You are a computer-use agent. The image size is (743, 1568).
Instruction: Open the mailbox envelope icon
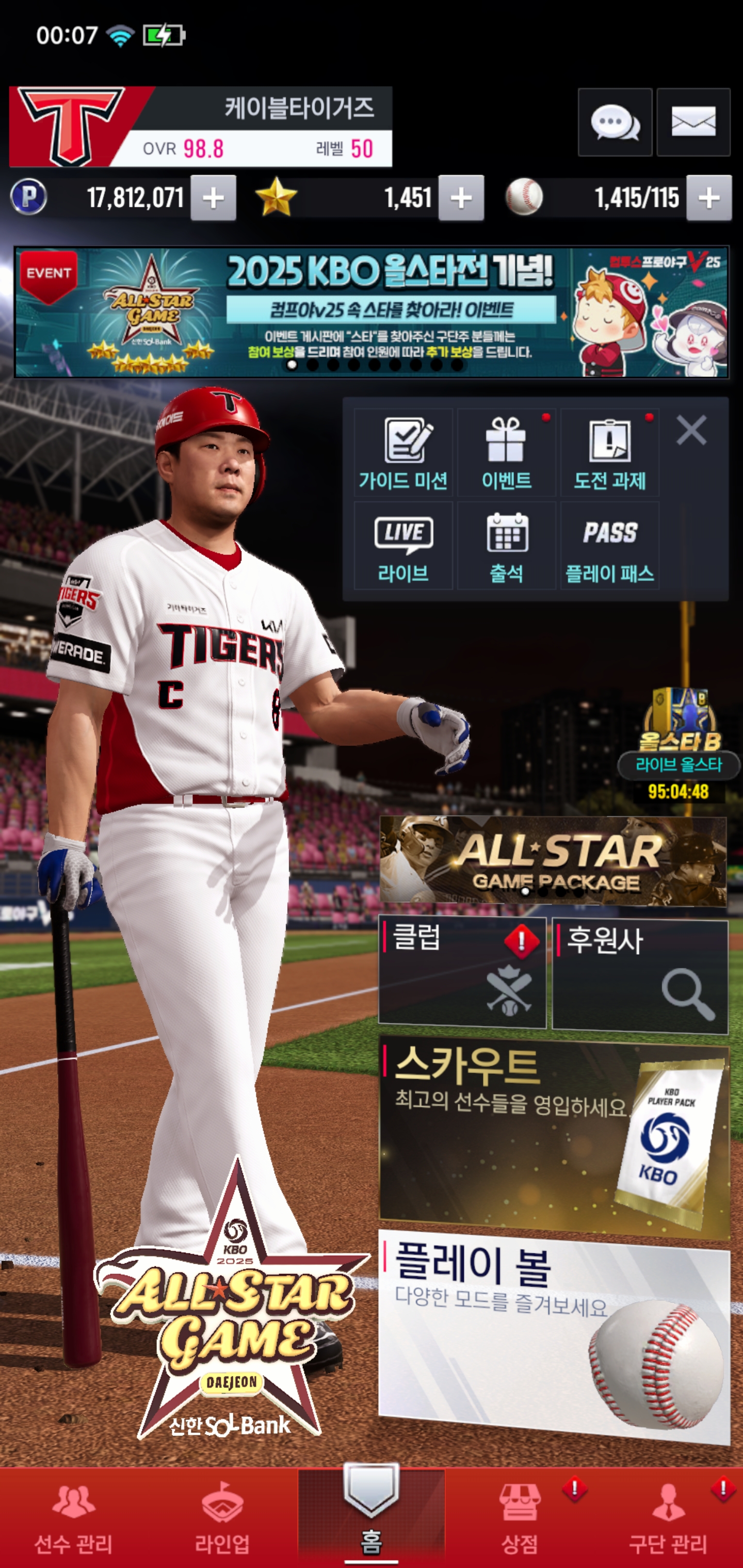tap(693, 122)
